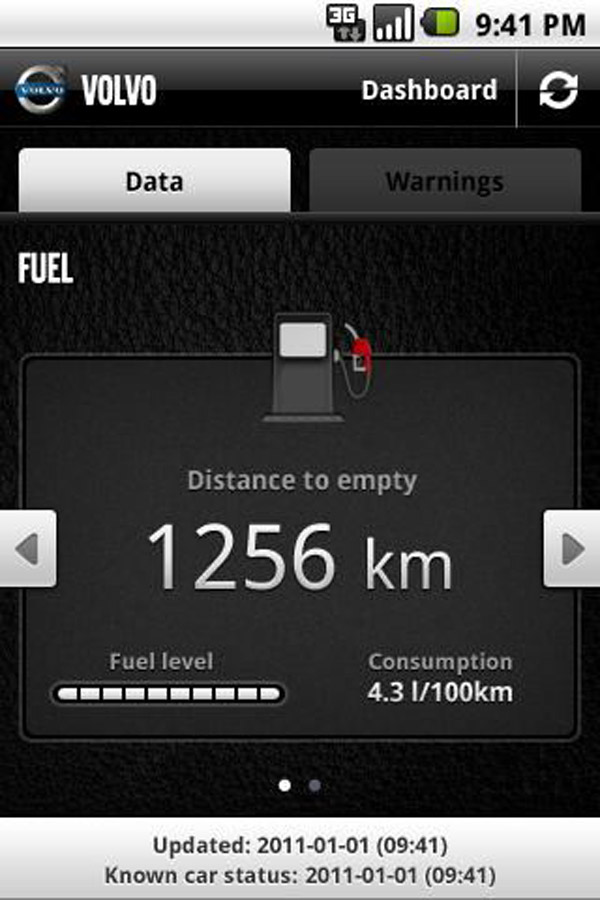Open the Dashboard from the top bar
This screenshot has height=900, width=600.
(x=429, y=90)
